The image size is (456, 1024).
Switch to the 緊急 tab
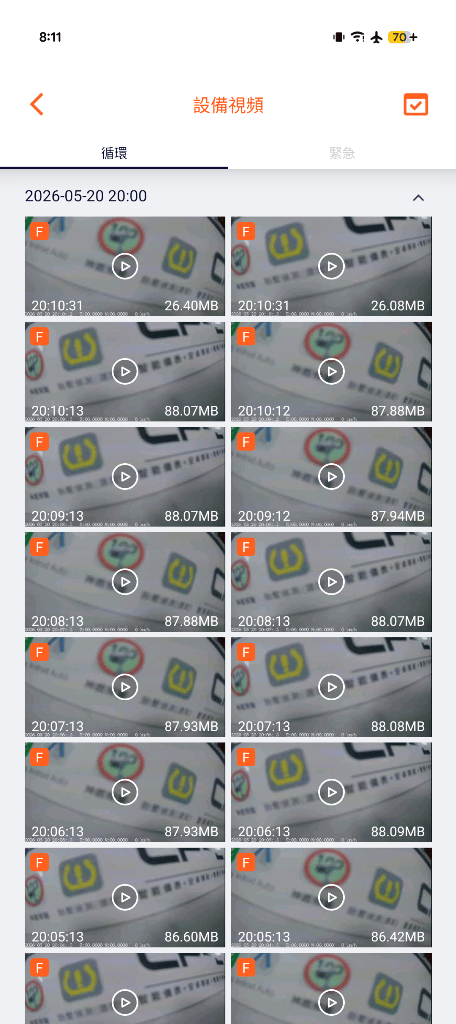click(342, 153)
